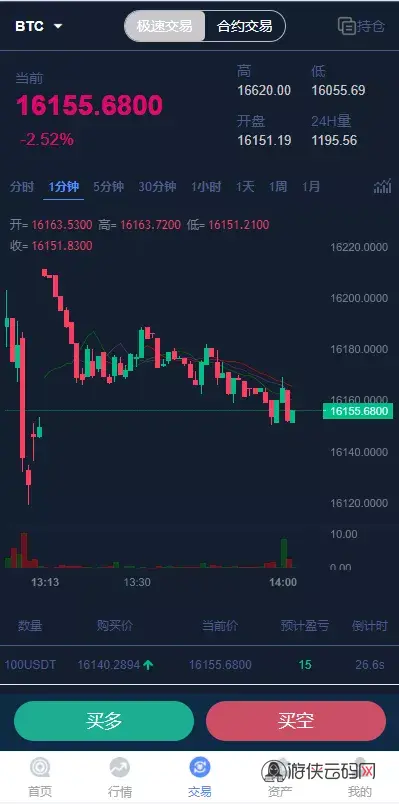The height and width of the screenshot is (804, 399).
Task: Select the 30分钟 chart interval
Action: (157, 187)
